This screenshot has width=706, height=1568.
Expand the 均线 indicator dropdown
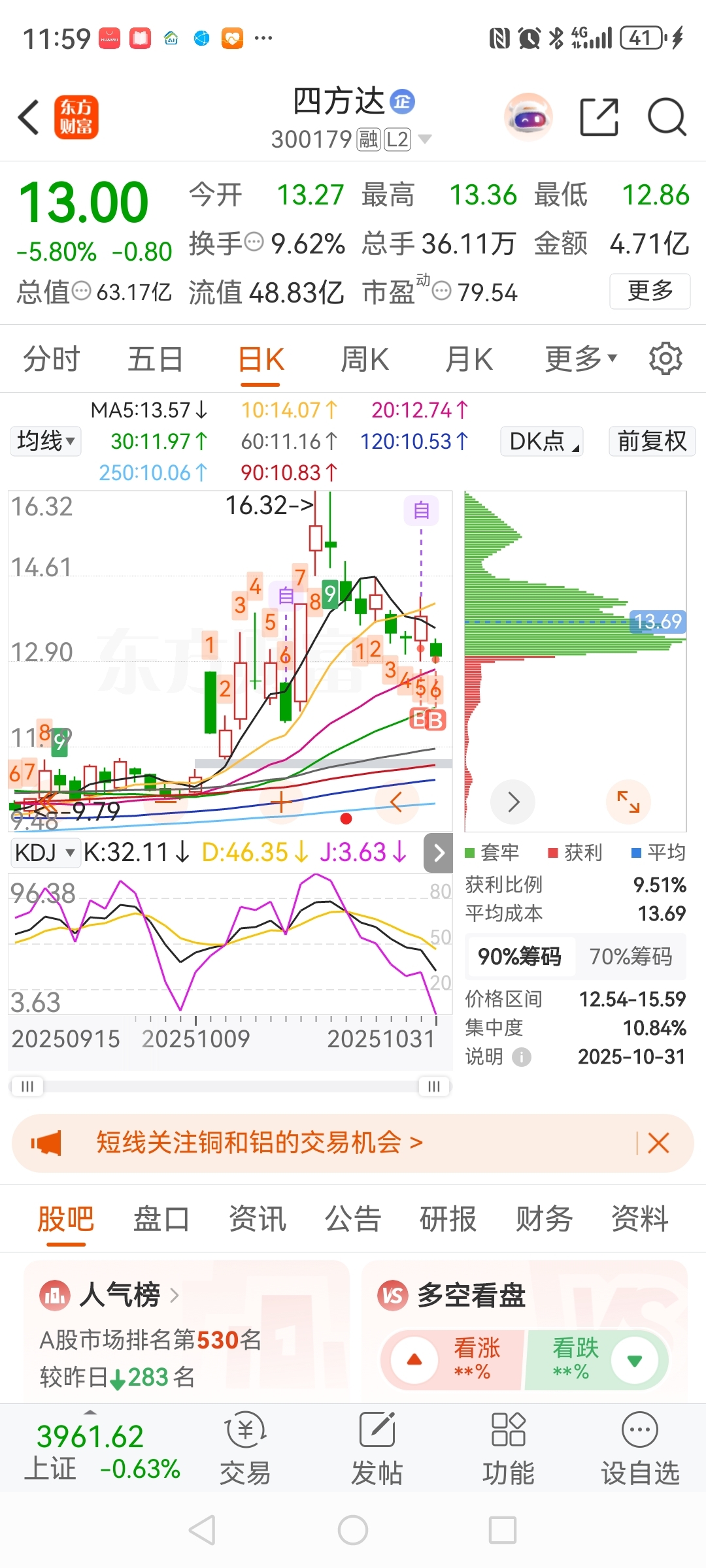point(45,441)
